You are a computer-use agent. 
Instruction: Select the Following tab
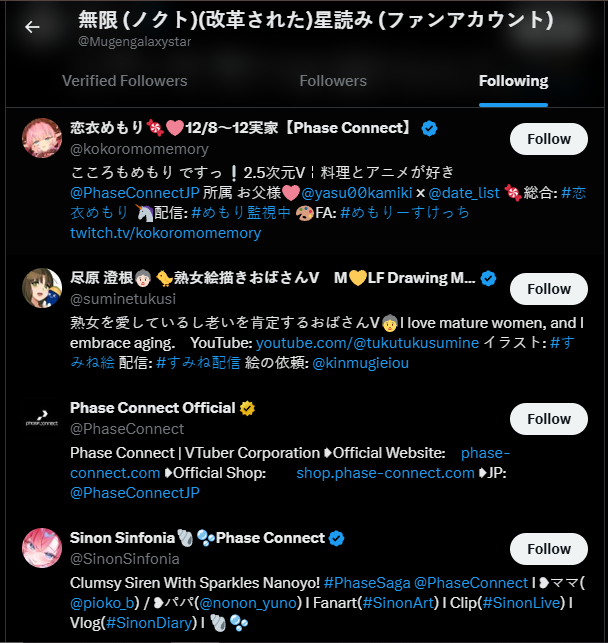click(x=513, y=81)
